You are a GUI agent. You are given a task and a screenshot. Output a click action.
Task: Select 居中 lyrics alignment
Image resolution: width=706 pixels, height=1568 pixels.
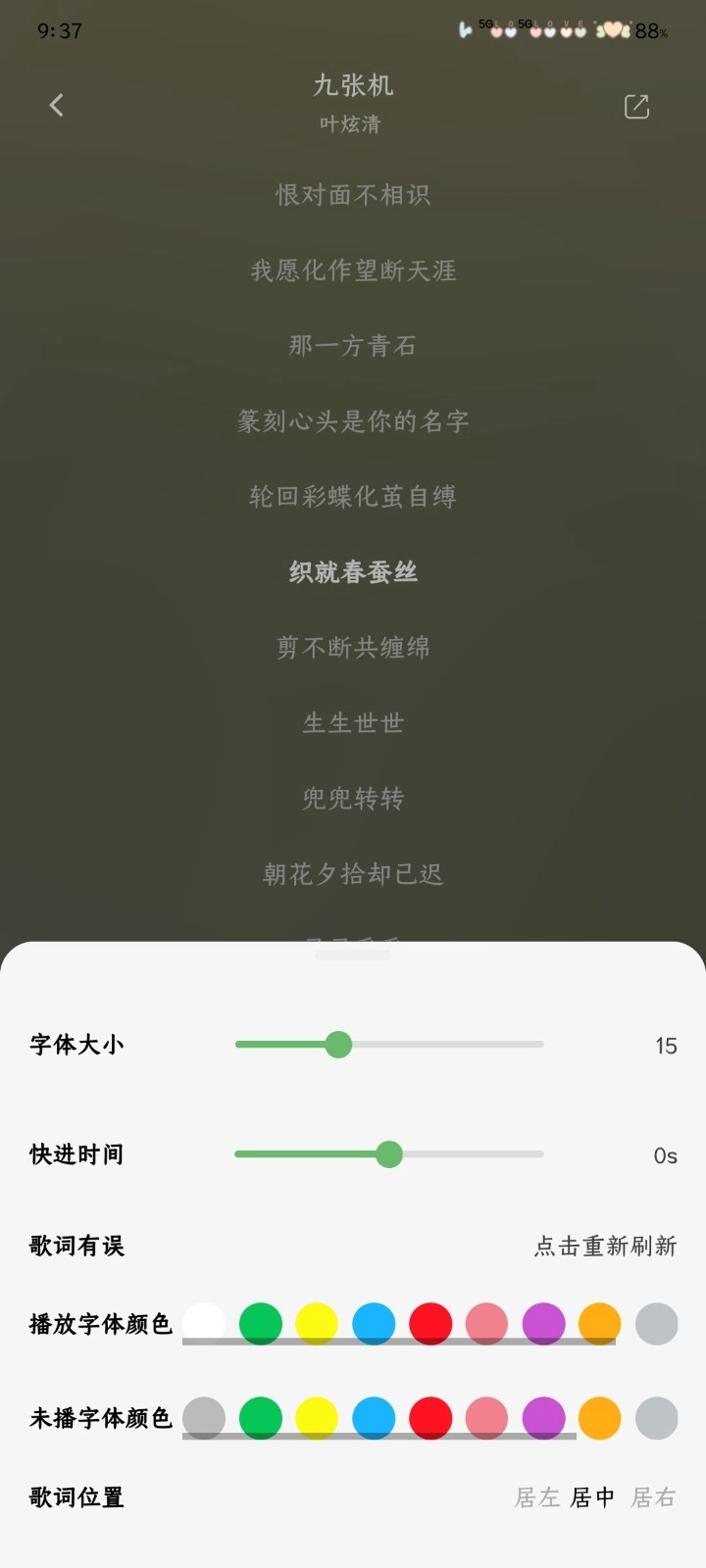click(x=594, y=1498)
